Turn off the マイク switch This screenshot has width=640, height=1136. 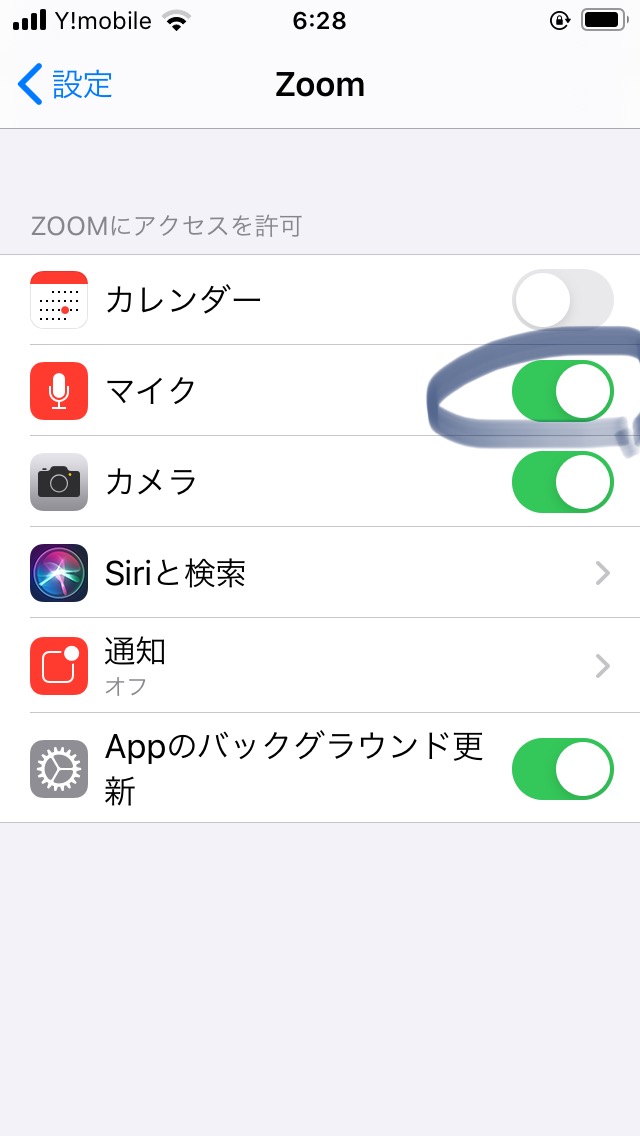[x=562, y=391]
